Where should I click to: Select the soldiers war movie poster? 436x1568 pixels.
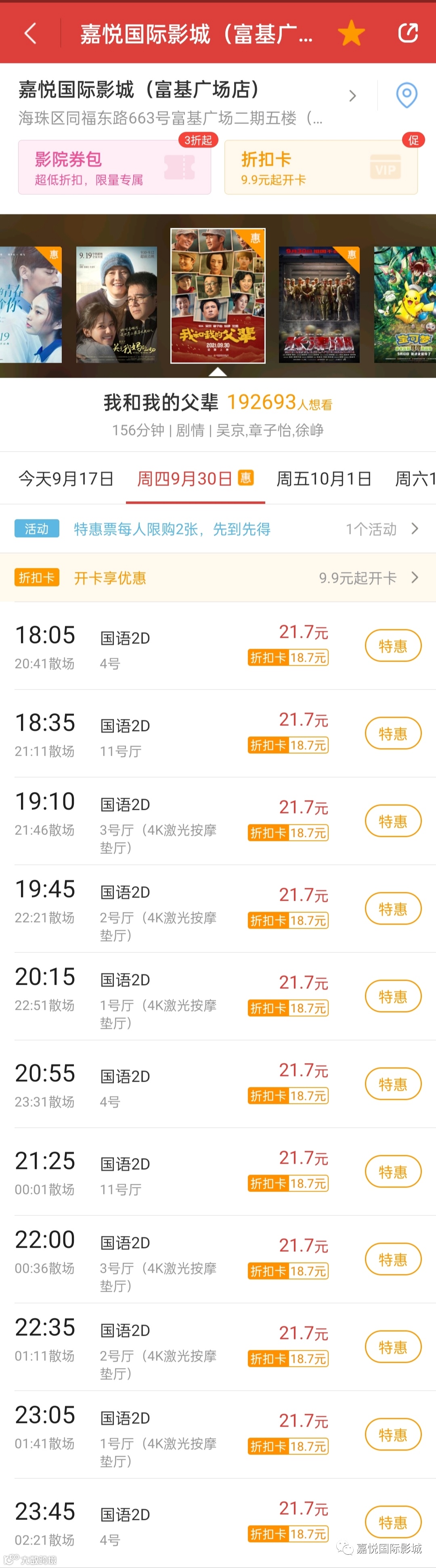tap(319, 304)
